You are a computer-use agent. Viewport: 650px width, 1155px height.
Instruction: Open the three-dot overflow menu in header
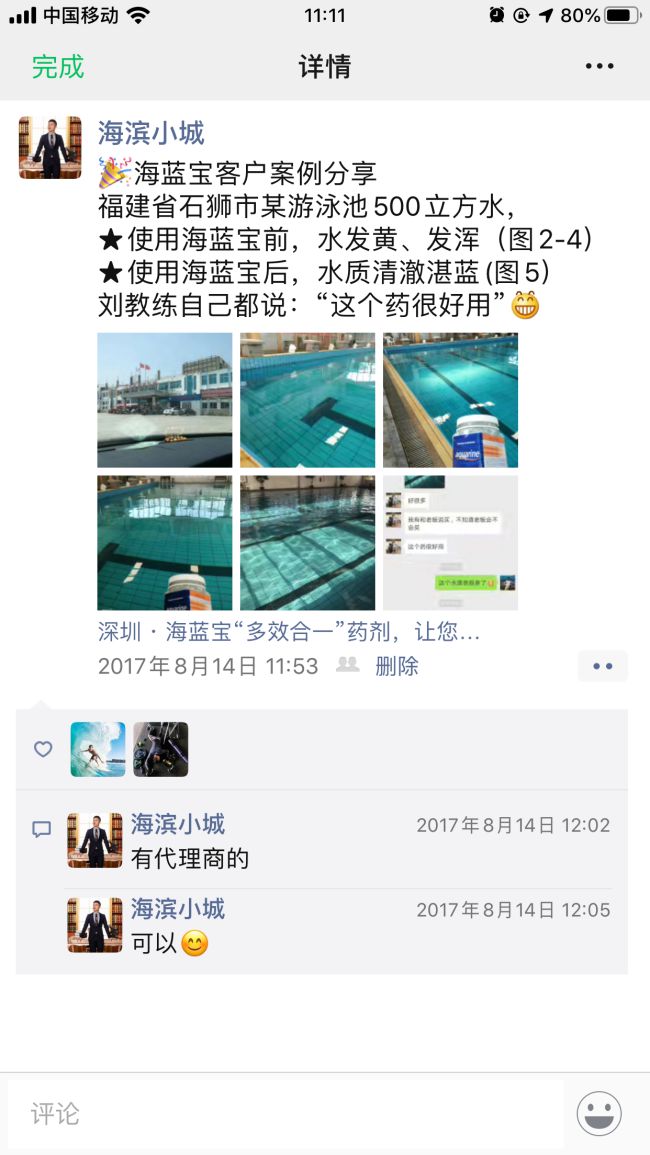[x=599, y=67]
